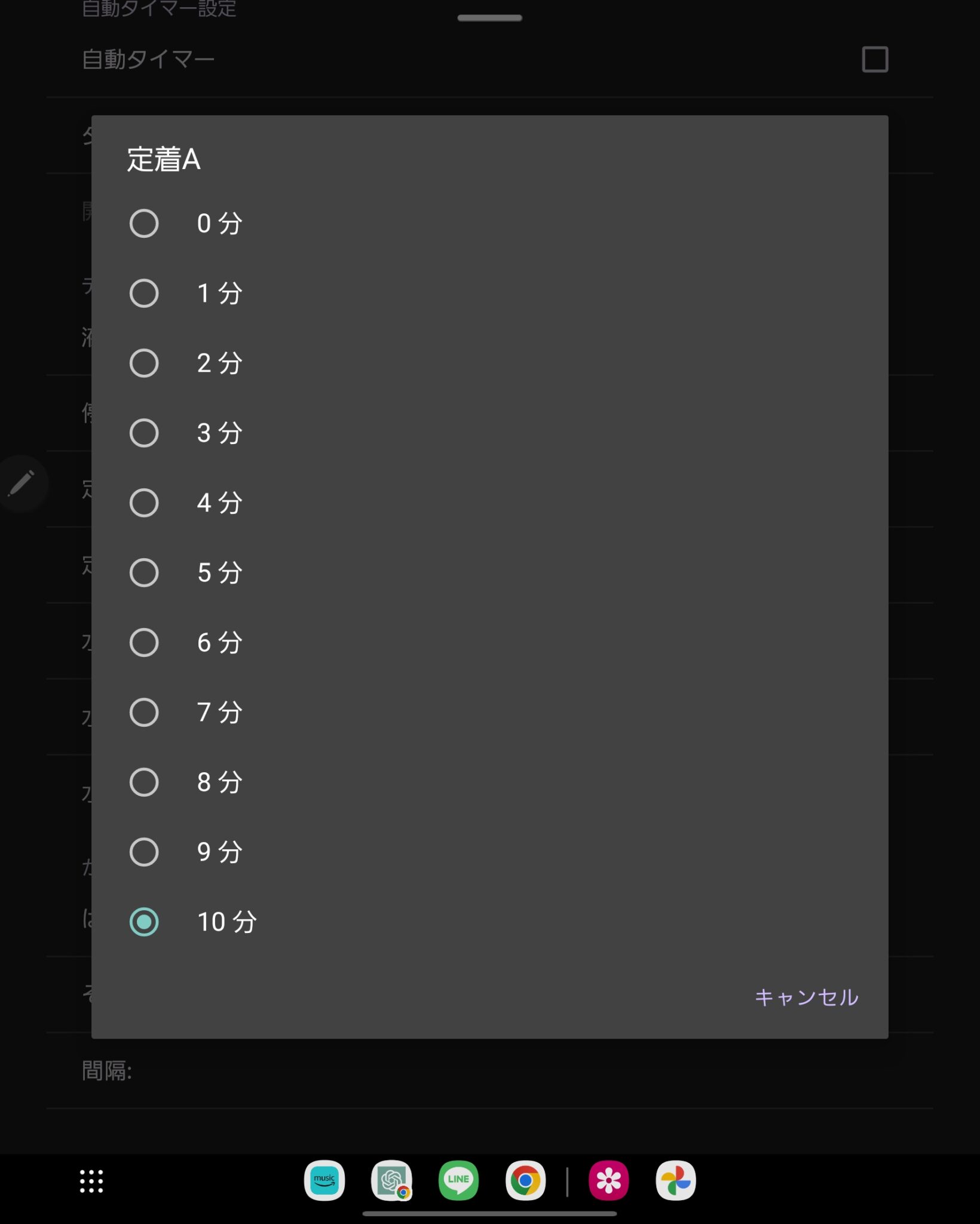Screen dimensions: 980x1224
Task: Tap the bottom sheet drag handle
Action: tap(489, 19)
